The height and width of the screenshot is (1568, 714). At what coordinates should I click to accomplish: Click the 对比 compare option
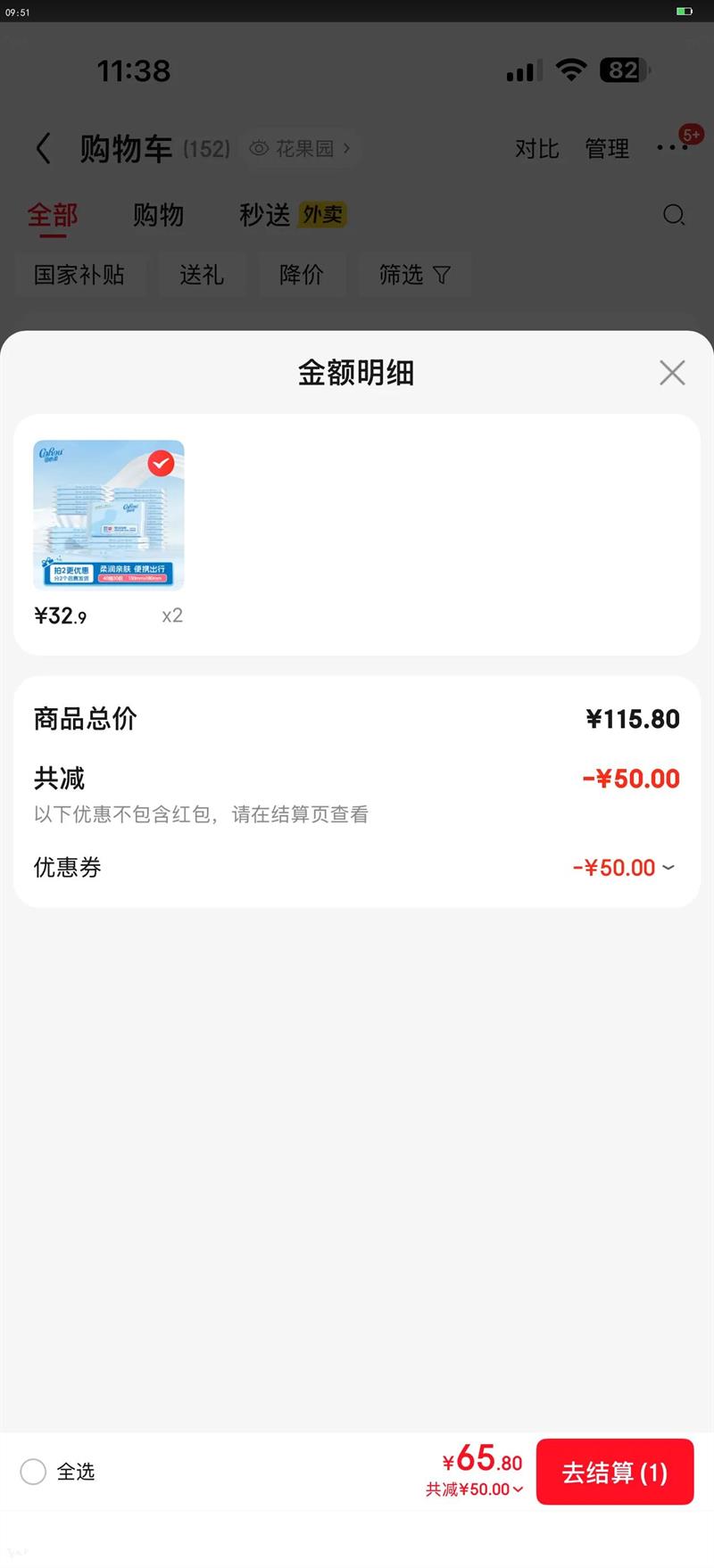tap(535, 148)
